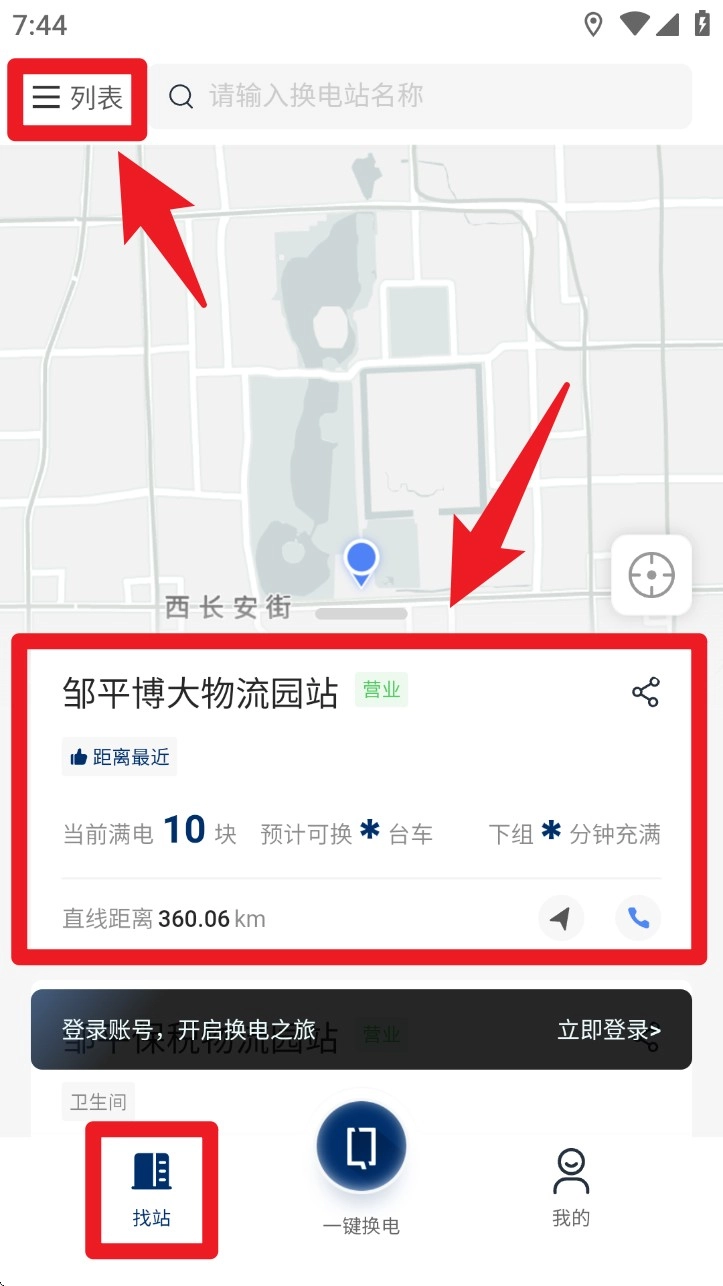
Task: Navigate to 邹平博大物流园站
Action: [561, 918]
